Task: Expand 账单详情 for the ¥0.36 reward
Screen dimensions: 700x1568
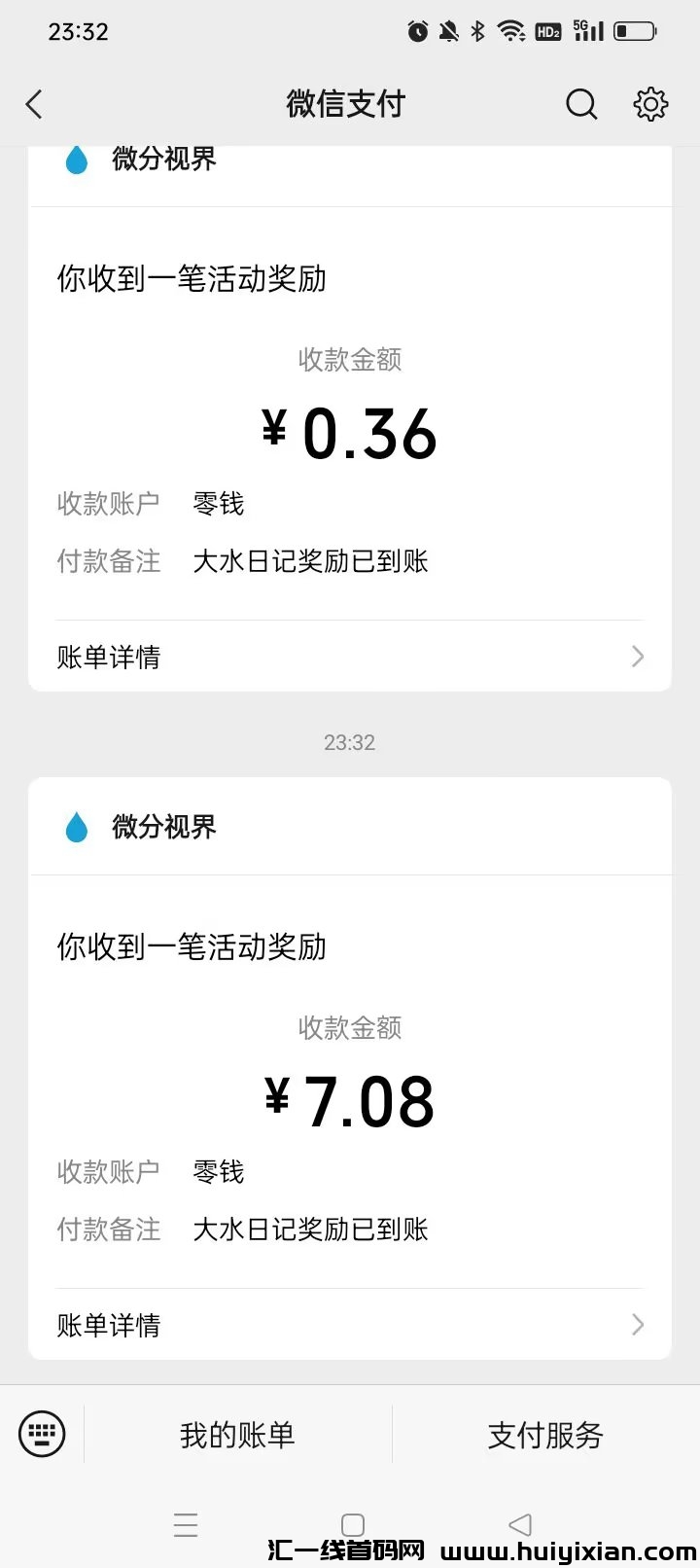Action: coord(108,657)
